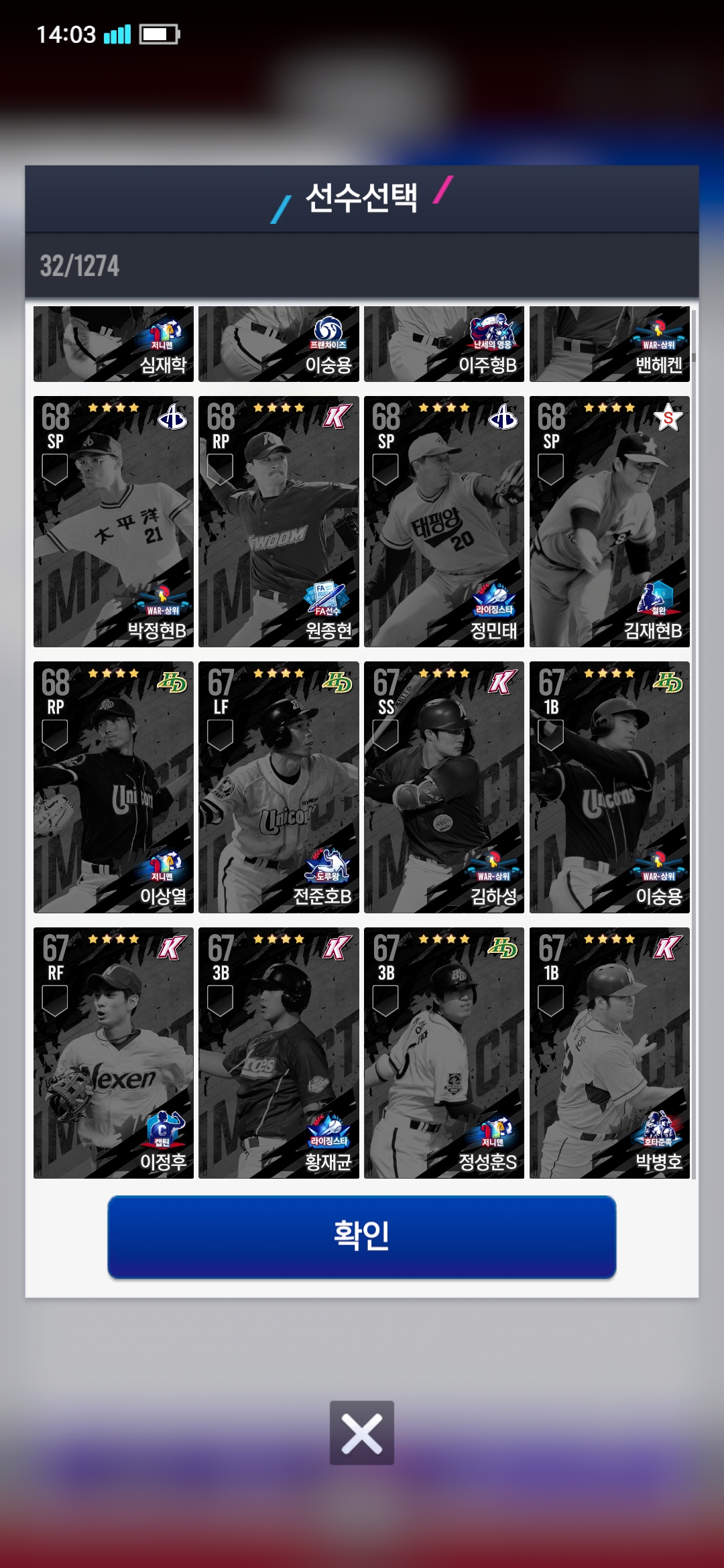Image resolution: width=724 pixels, height=1568 pixels.
Task: Pick the 정민태 SP card
Action: click(x=444, y=521)
